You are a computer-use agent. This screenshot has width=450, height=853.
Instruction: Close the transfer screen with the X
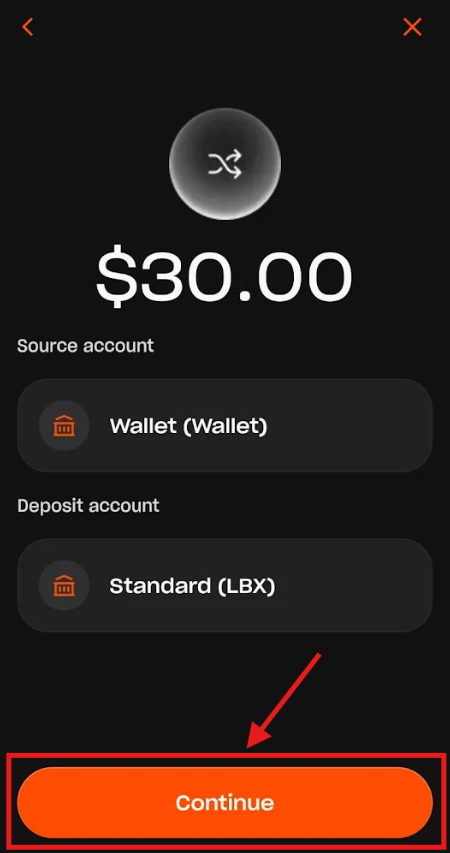(x=412, y=27)
